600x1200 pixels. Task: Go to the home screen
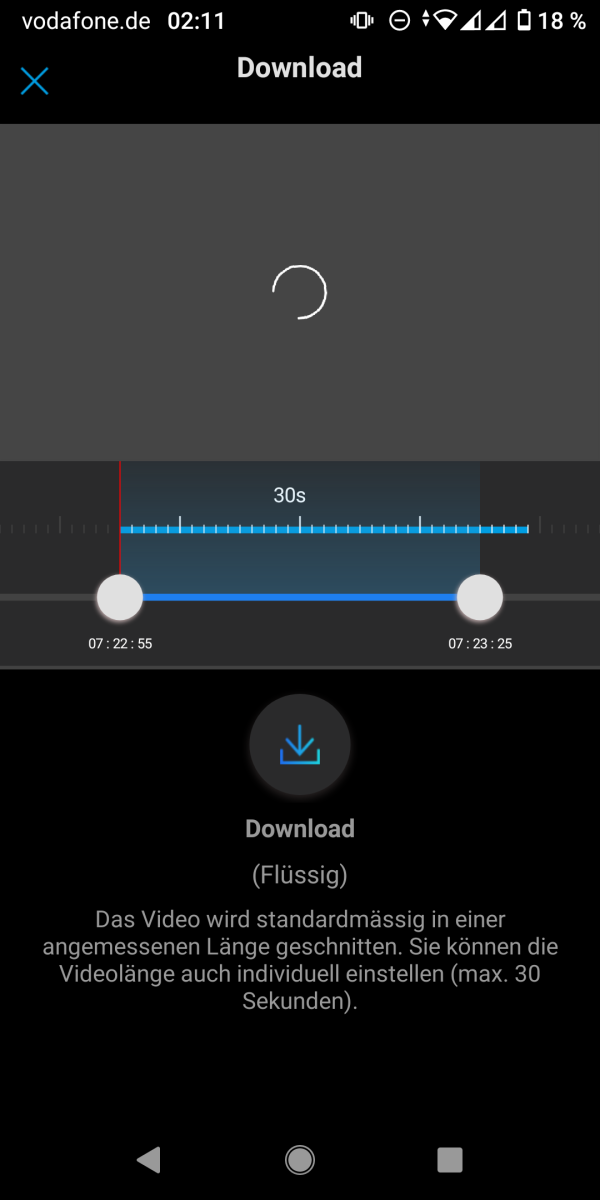(300, 1159)
